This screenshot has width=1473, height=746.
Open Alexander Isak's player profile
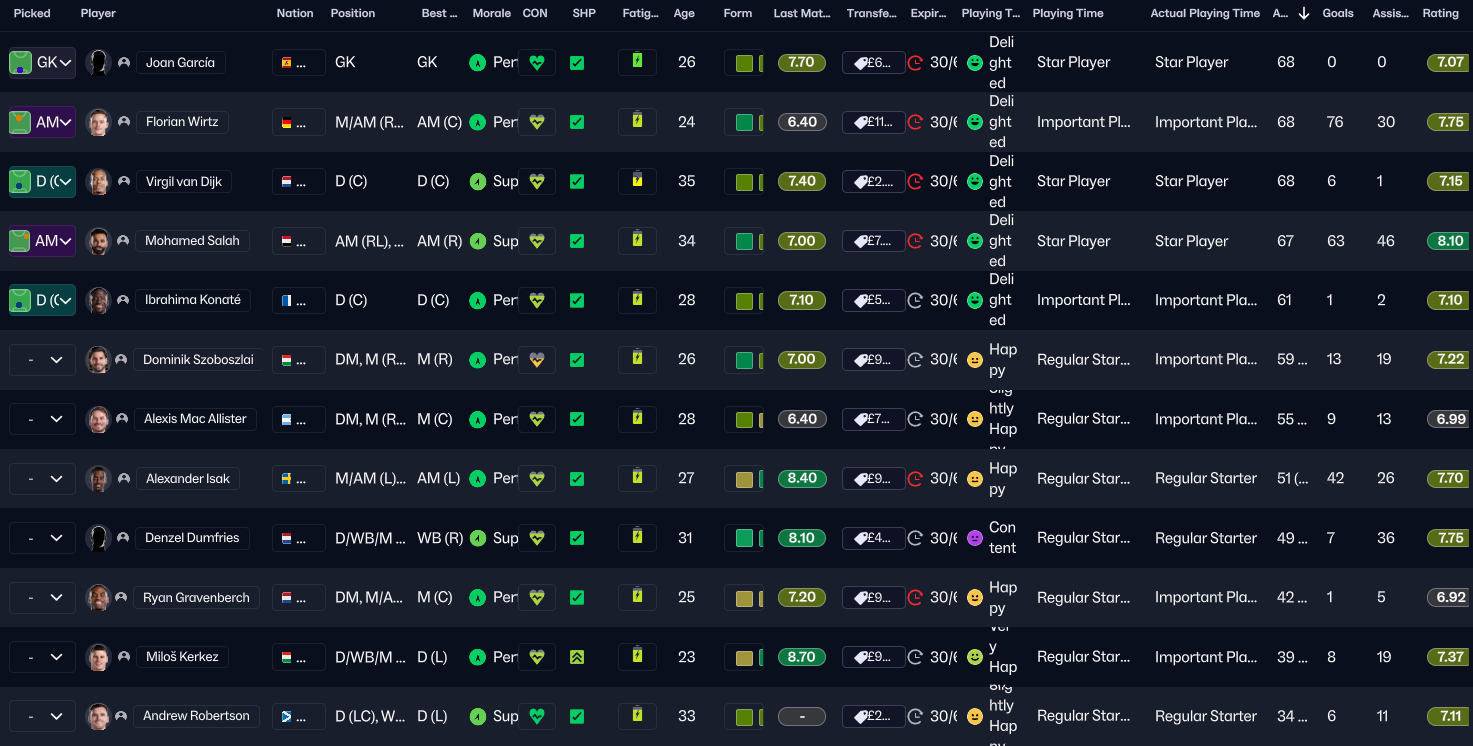188,479
